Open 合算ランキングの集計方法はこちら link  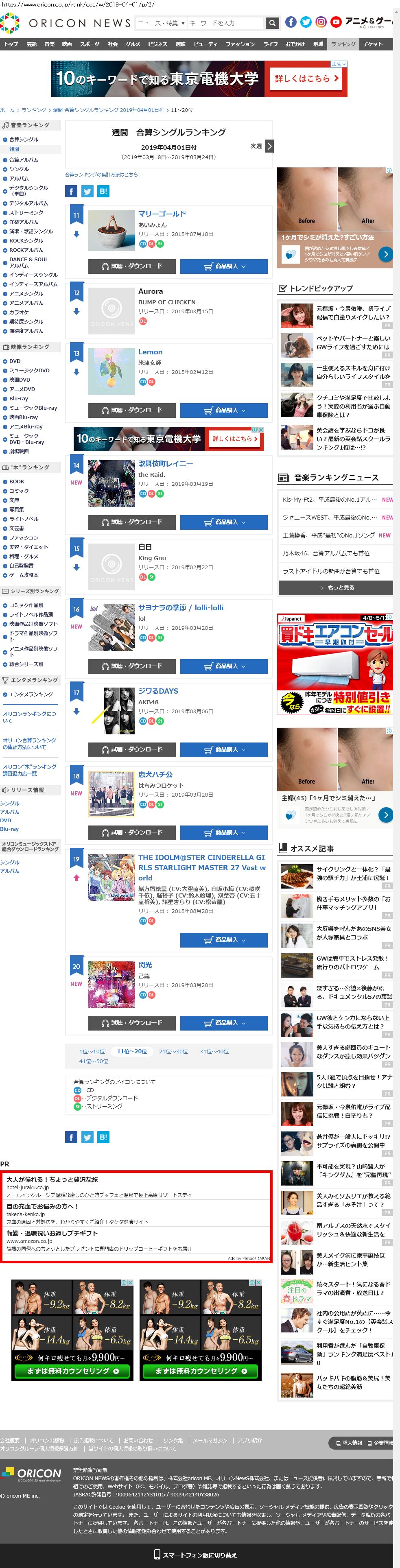101,175
